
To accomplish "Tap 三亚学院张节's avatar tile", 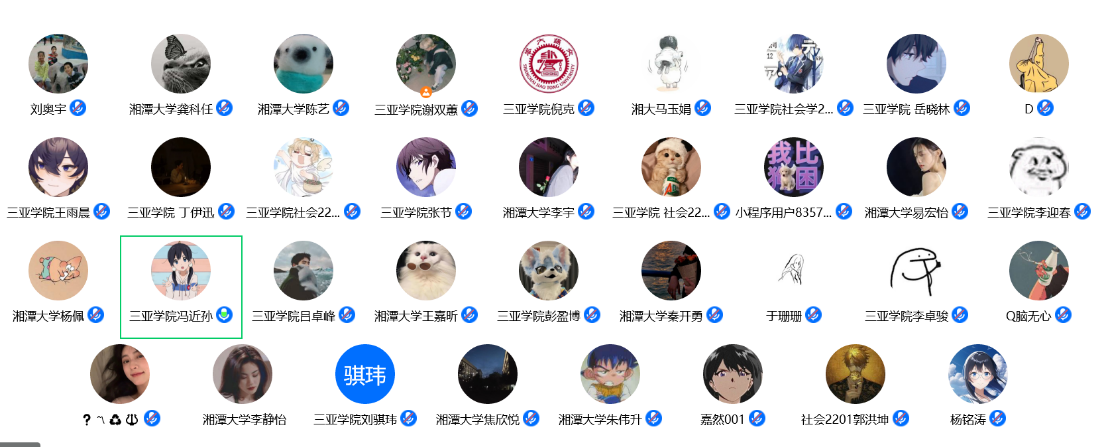I will 426,167.
